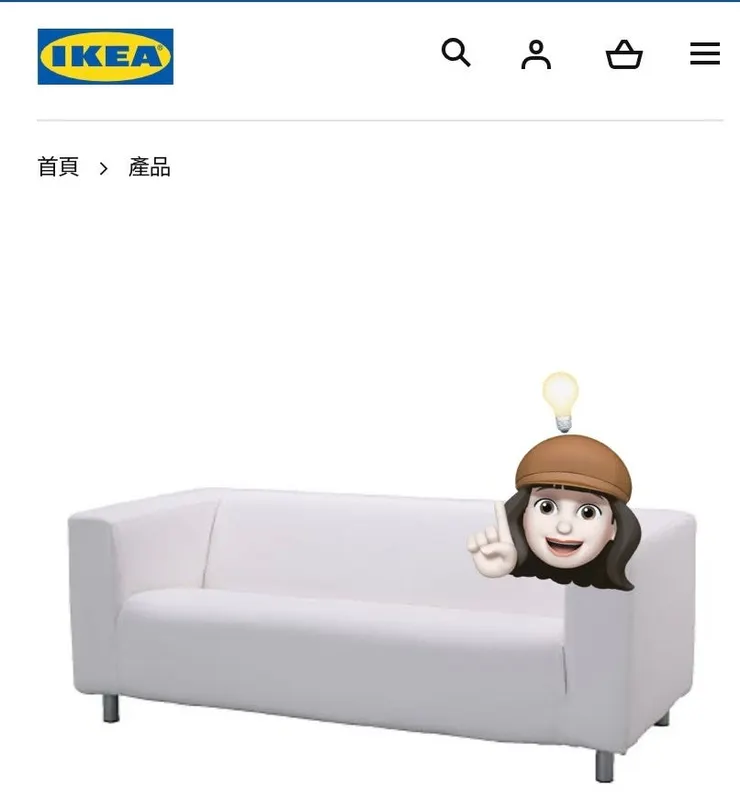Screen dimensions: 740x801
Task: Open the search magnifier icon
Action: point(456,52)
